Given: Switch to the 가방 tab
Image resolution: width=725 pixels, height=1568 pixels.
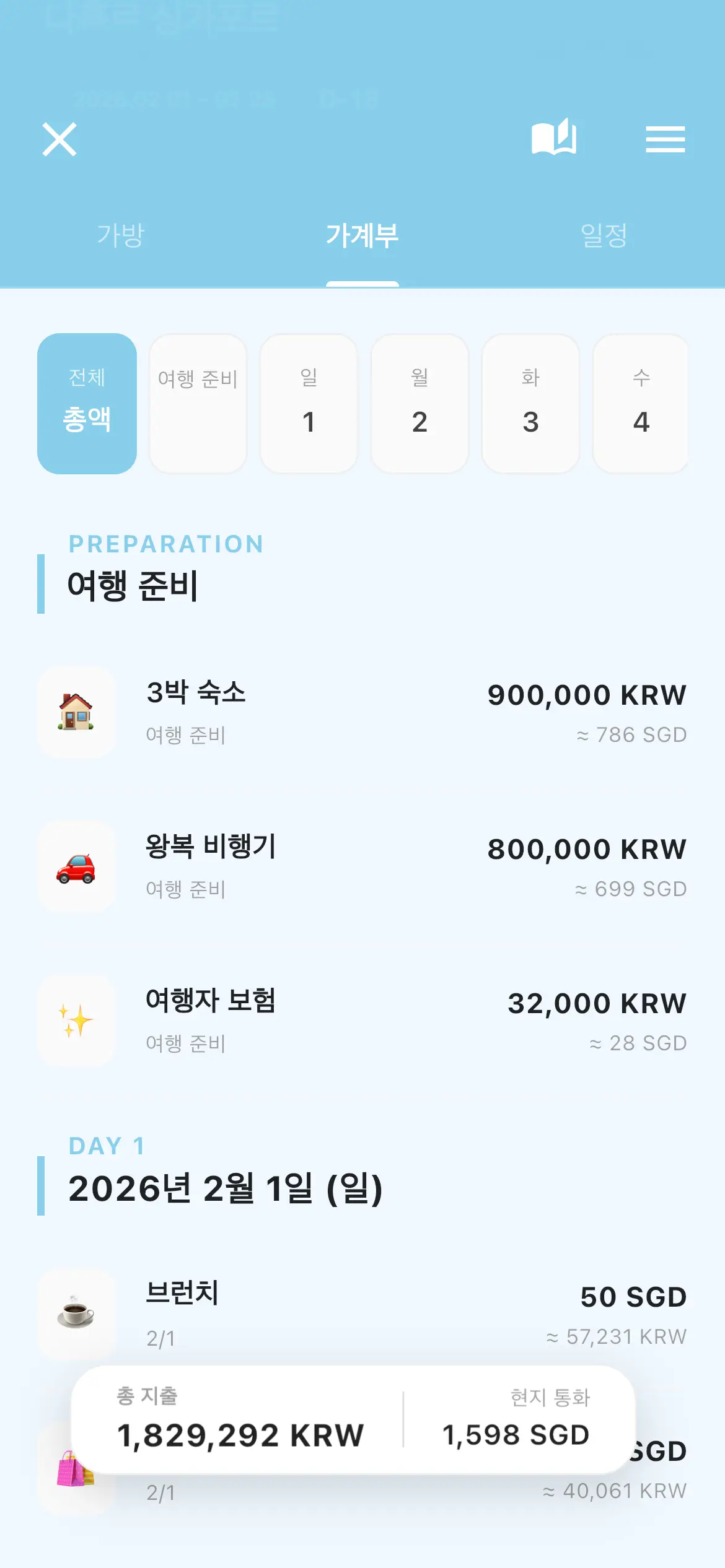Looking at the screenshot, I should (121, 236).
